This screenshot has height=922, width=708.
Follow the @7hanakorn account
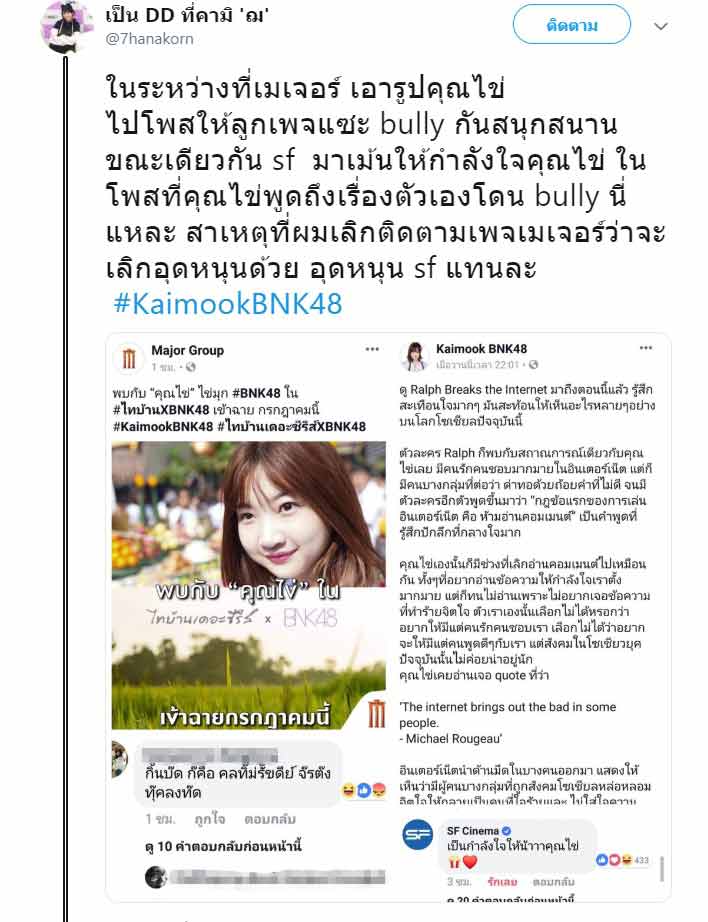(x=571, y=26)
